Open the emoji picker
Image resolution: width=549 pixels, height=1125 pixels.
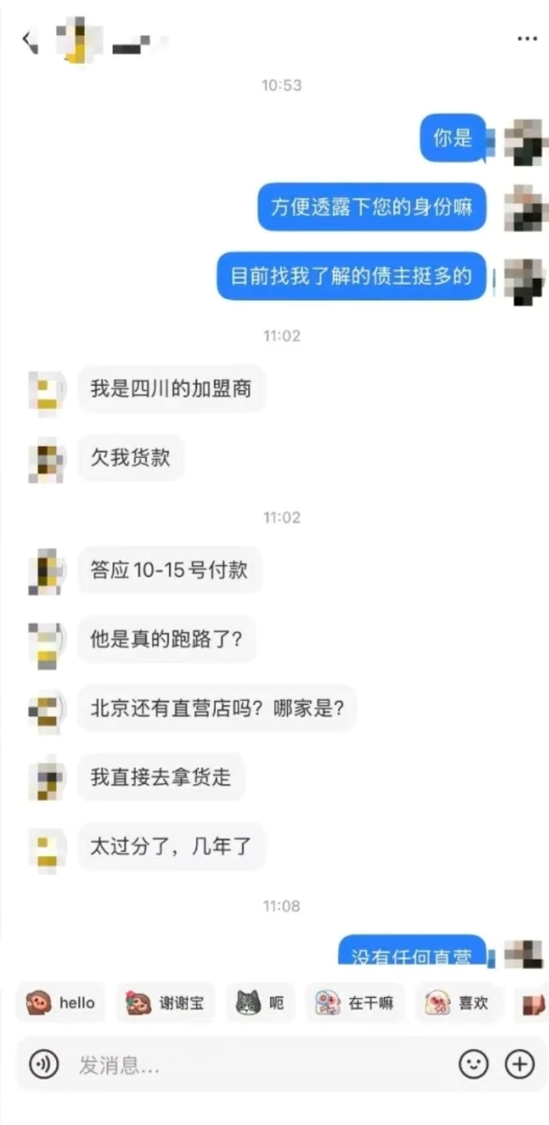(x=474, y=1064)
